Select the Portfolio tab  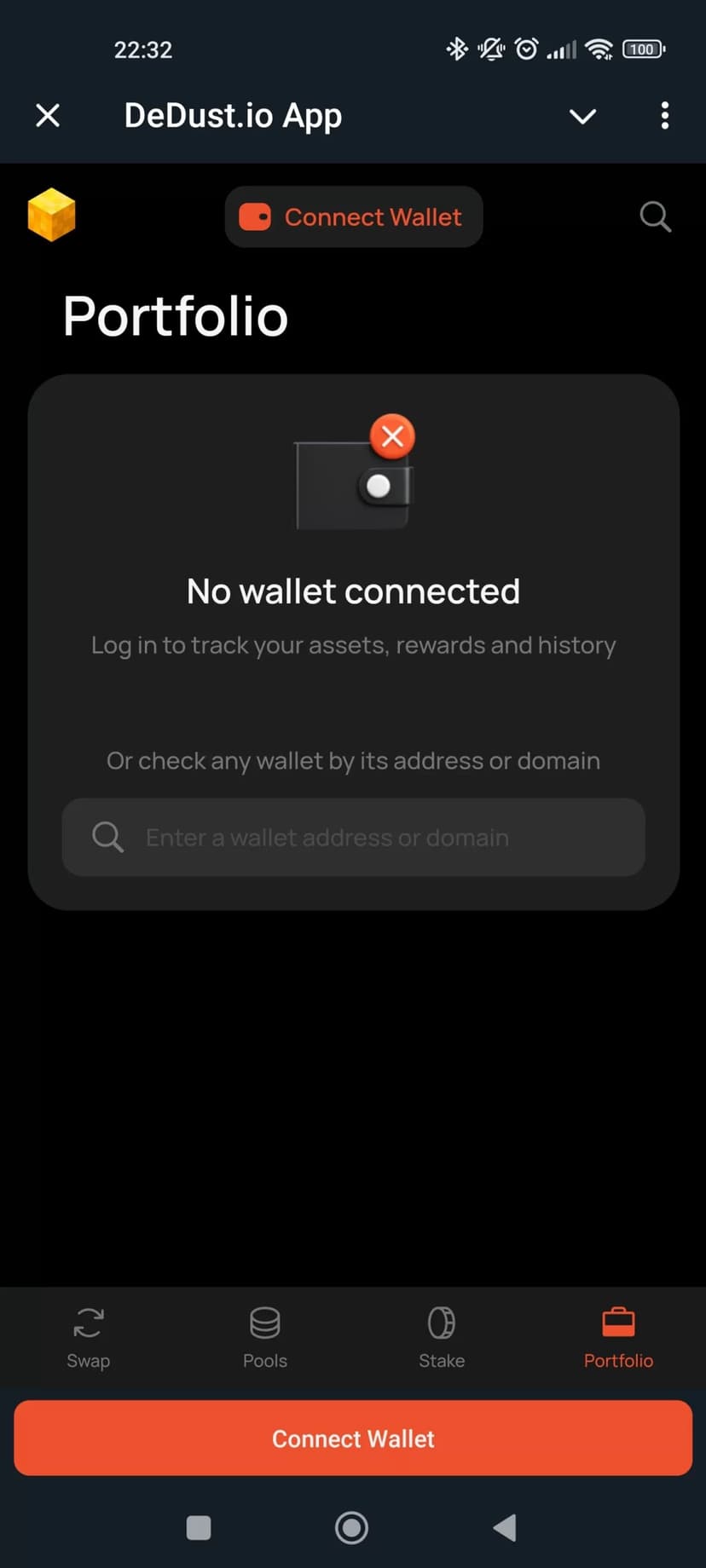pos(618,1336)
